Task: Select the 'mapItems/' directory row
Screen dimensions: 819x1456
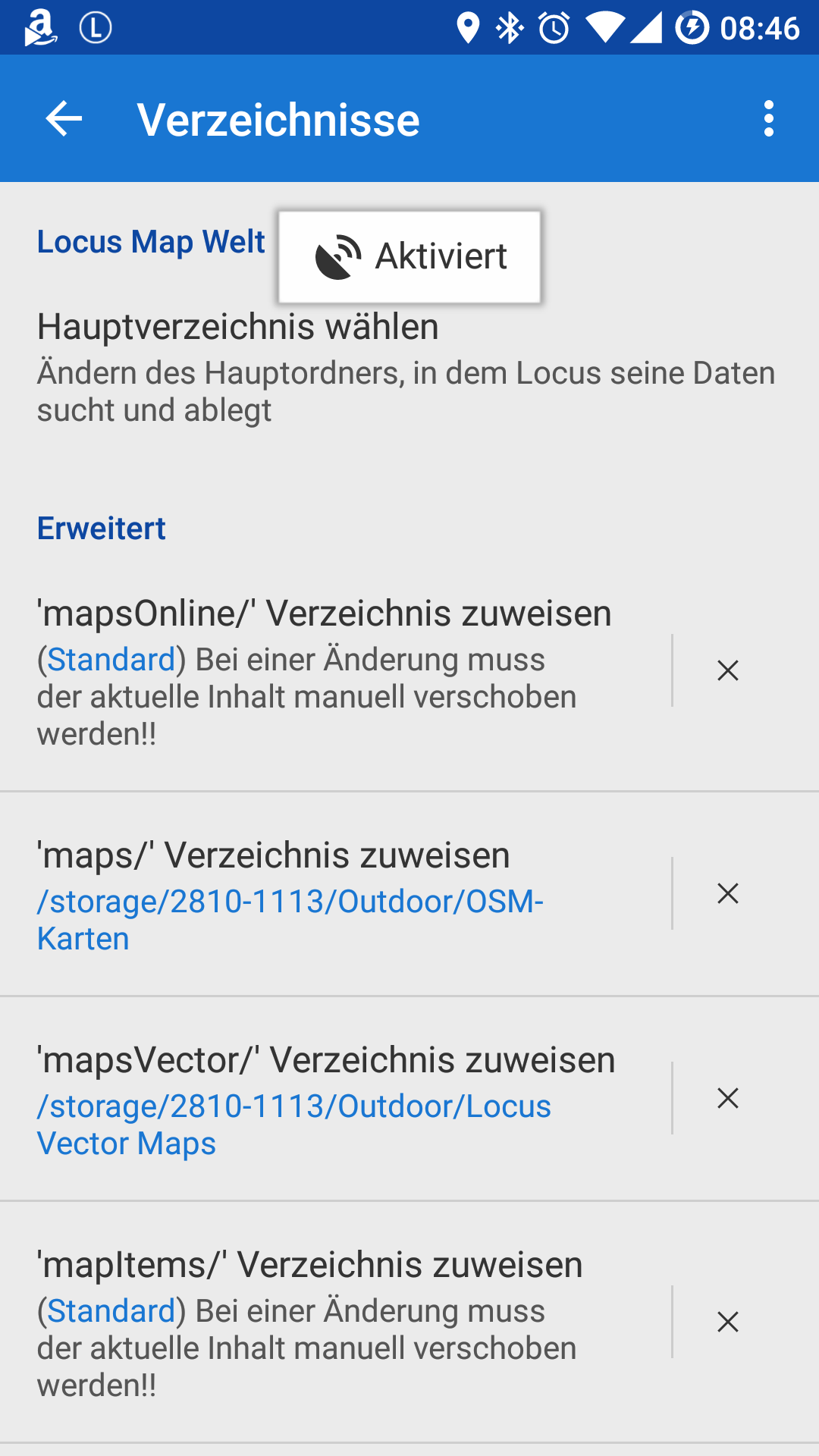Action: [334, 1323]
